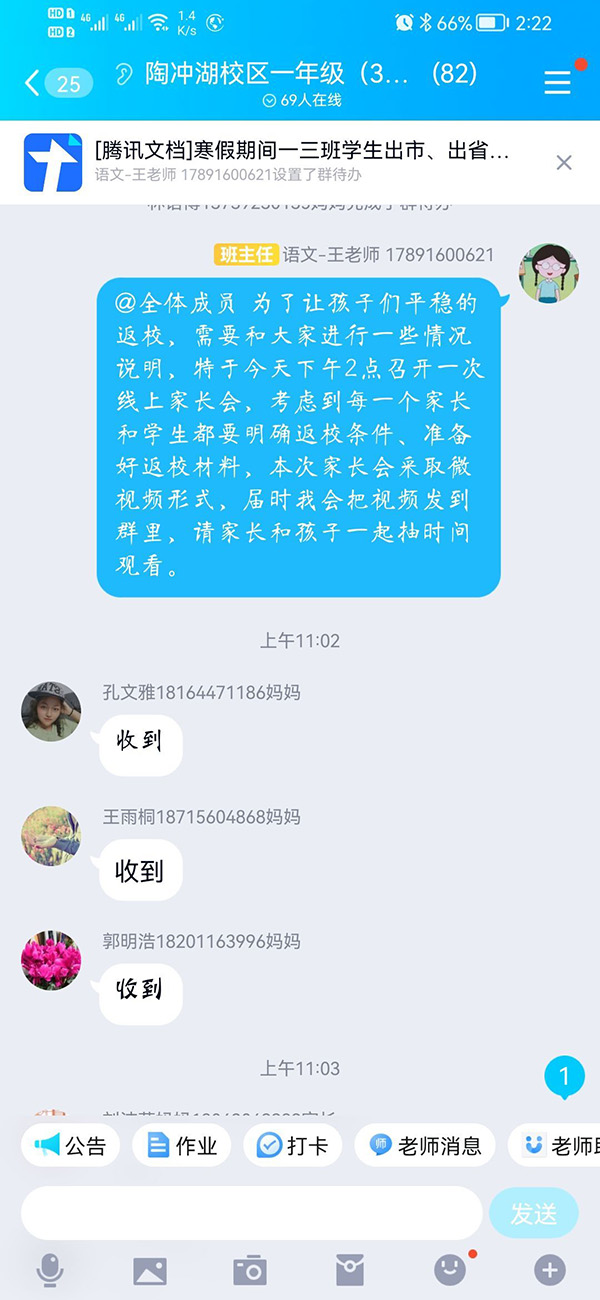Open the 老师消息 chip

[x=425, y=1146]
